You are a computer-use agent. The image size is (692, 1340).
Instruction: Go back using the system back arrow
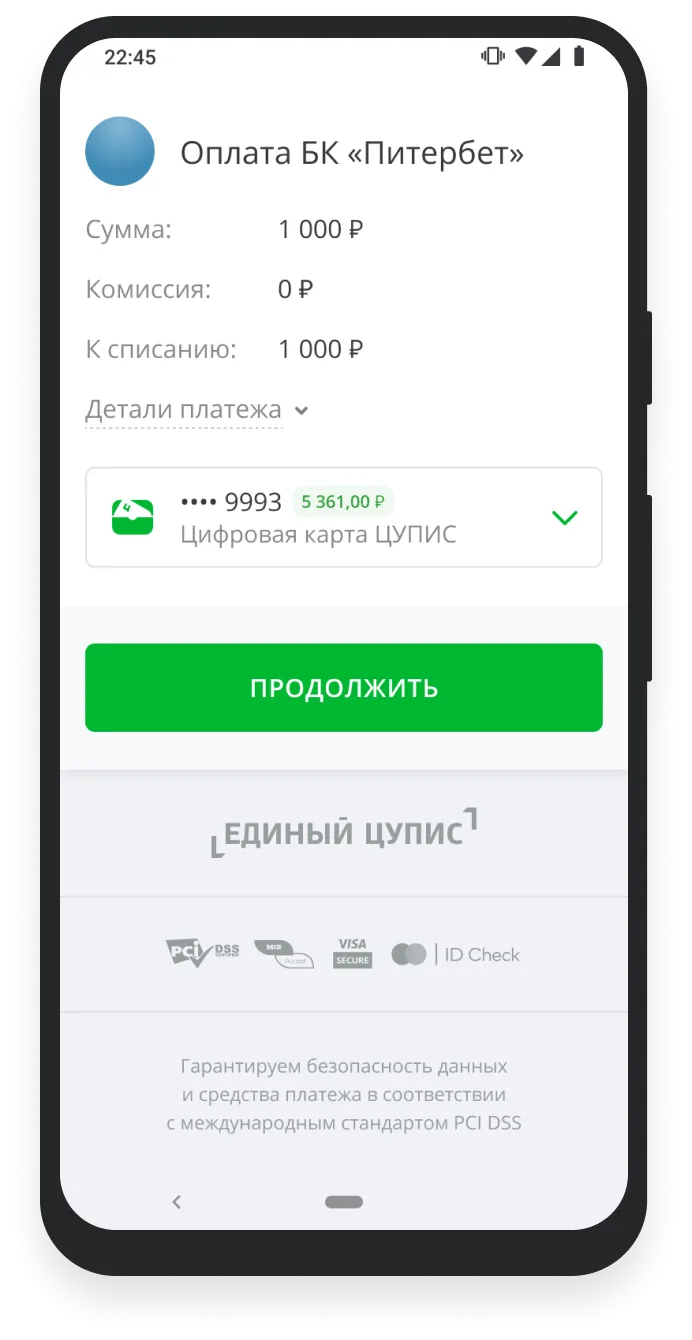(177, 1202)
